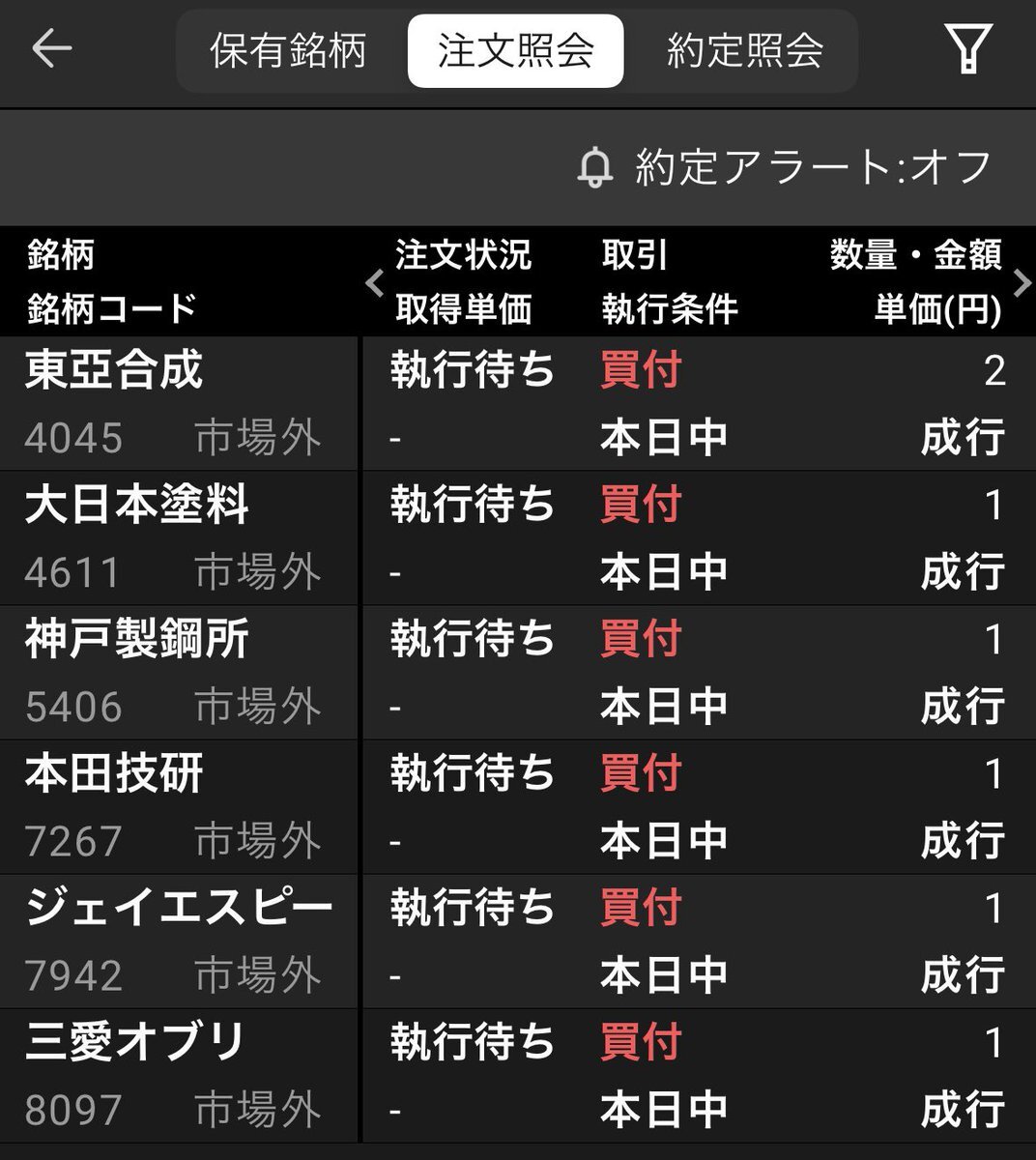Show more columns with right chevron

tap(1022, 282)
